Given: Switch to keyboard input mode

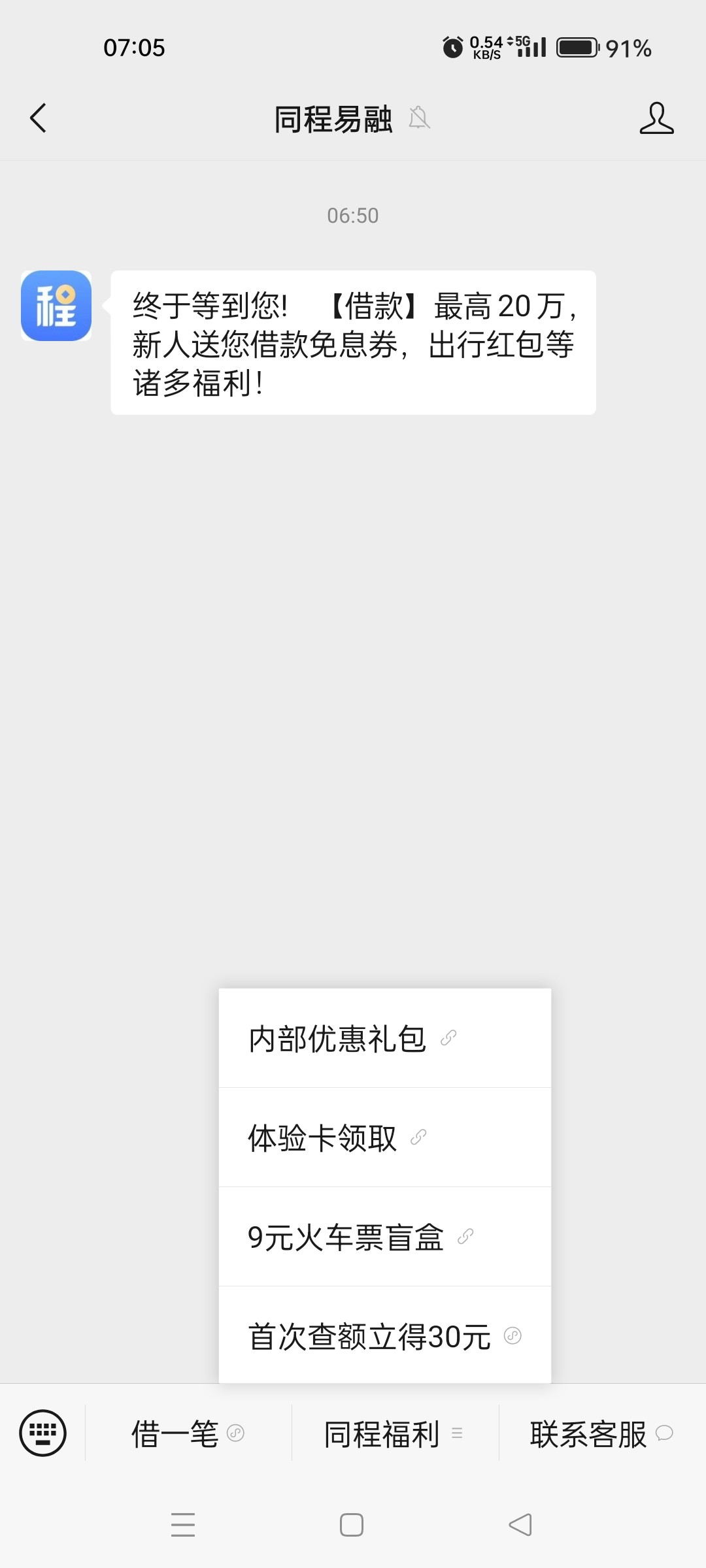Looking at the screenshot, I should [43, 1433].
